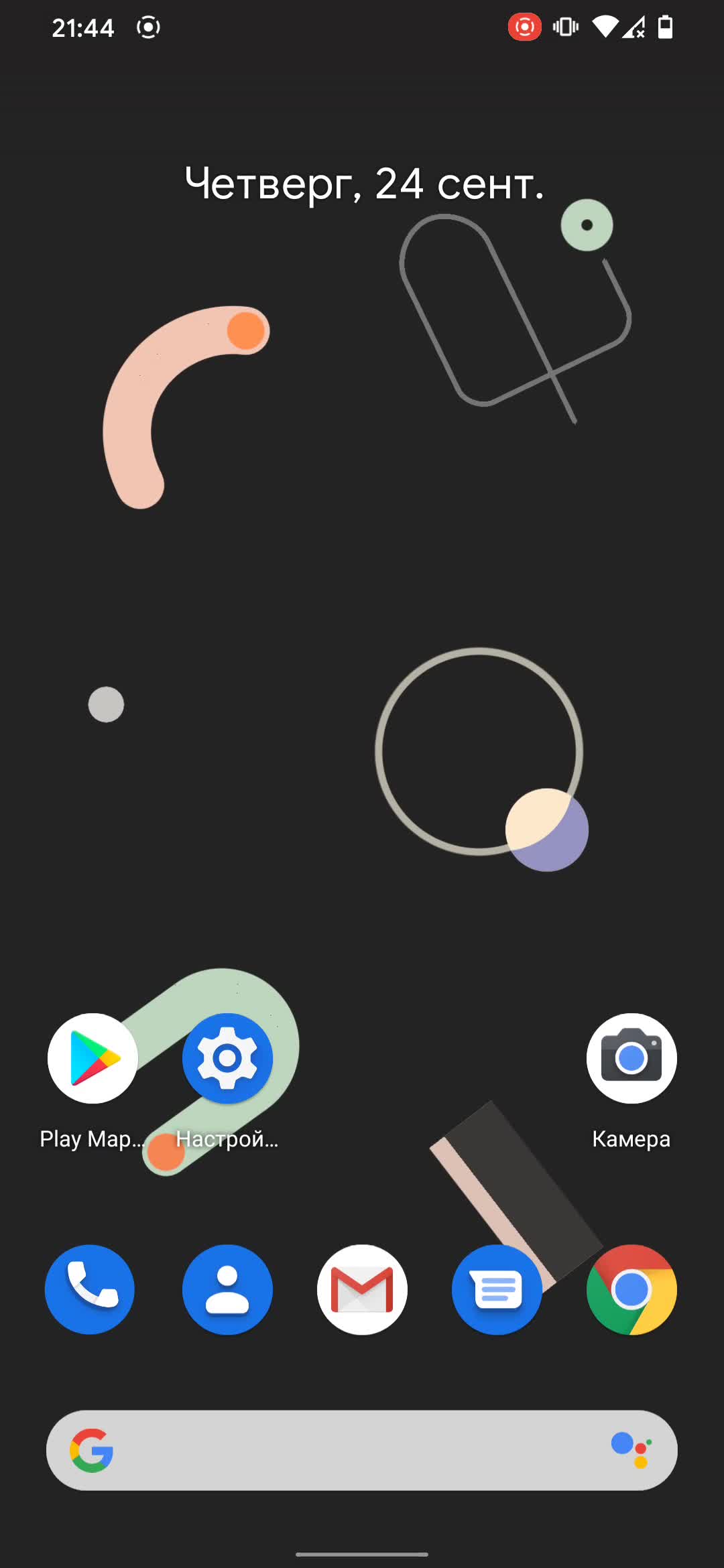Launch the Камера app
The height and width of the screenshot is (1568, 724).
pyautogui.click(x=631, y=1058)
